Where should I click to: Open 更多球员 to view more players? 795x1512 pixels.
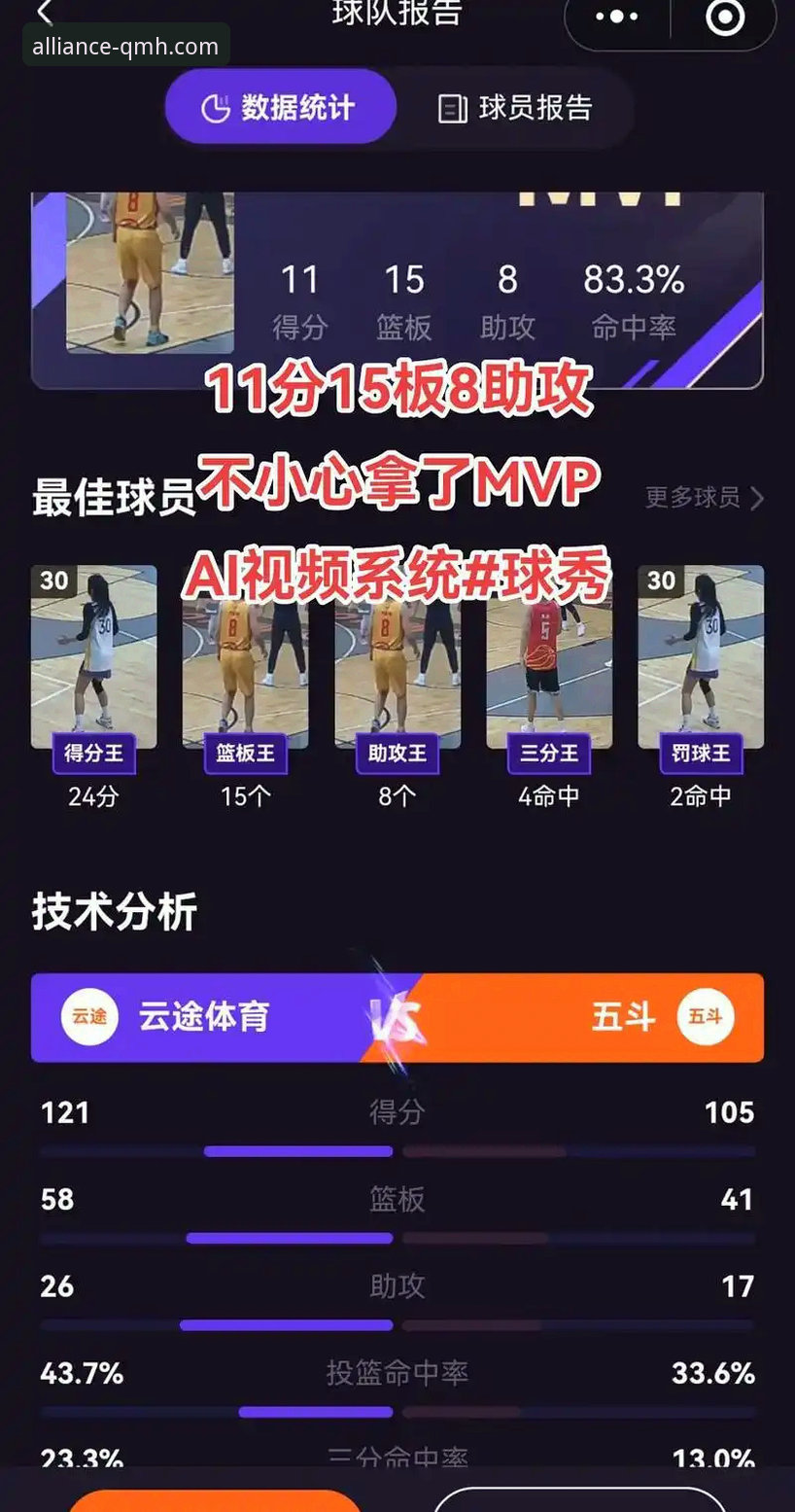click(691, 497)
